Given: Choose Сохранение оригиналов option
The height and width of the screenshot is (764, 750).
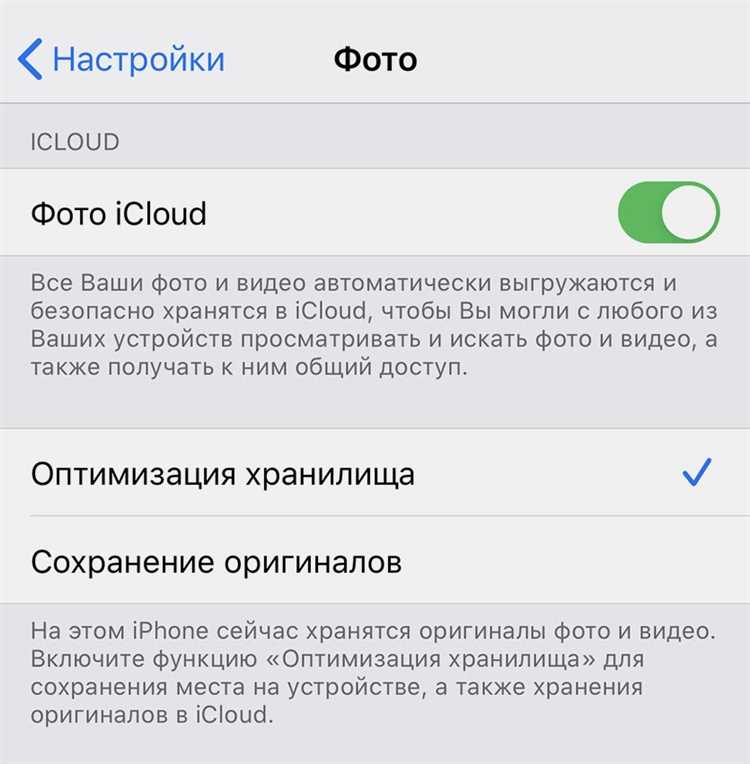Looking at the screenshot, I should pos(217,561).
